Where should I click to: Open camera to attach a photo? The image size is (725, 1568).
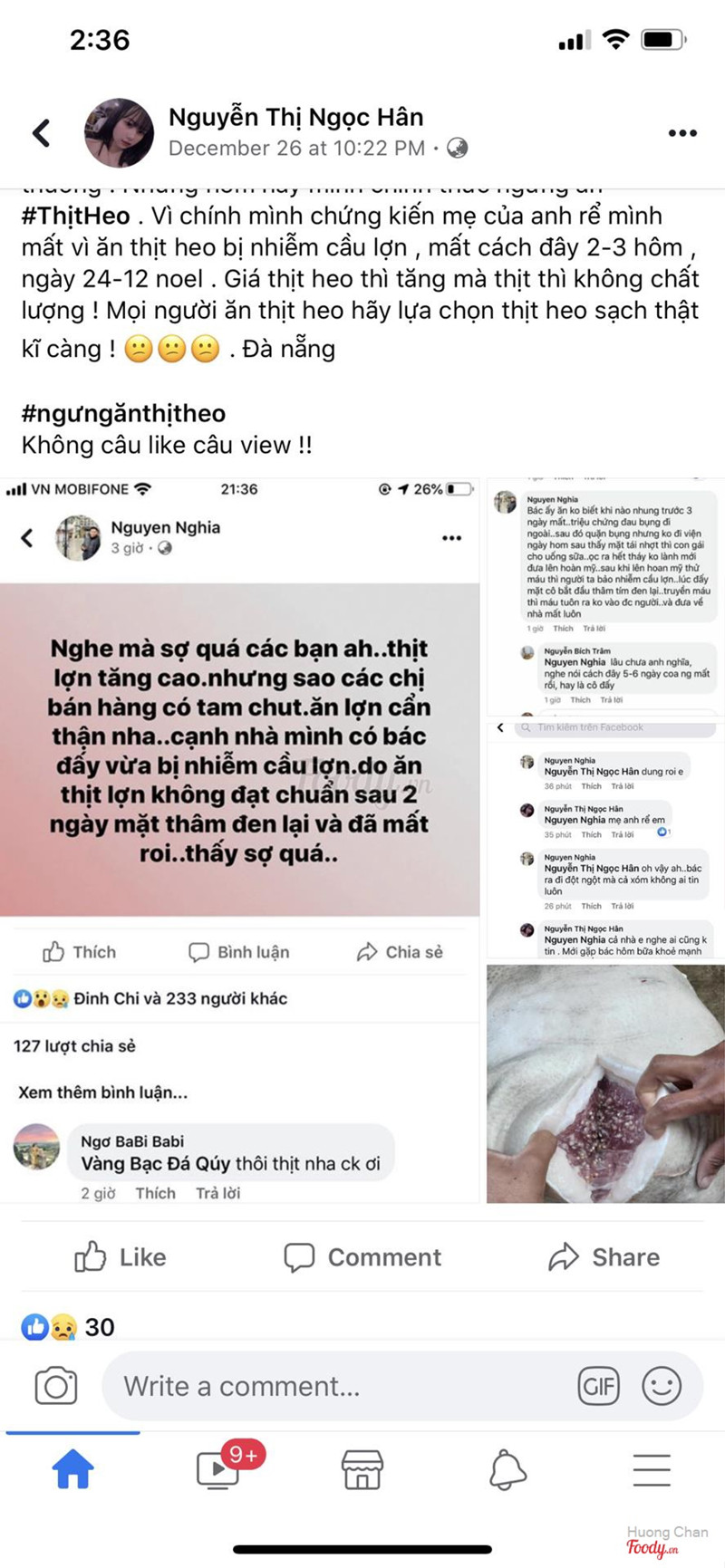point(55,1386)
